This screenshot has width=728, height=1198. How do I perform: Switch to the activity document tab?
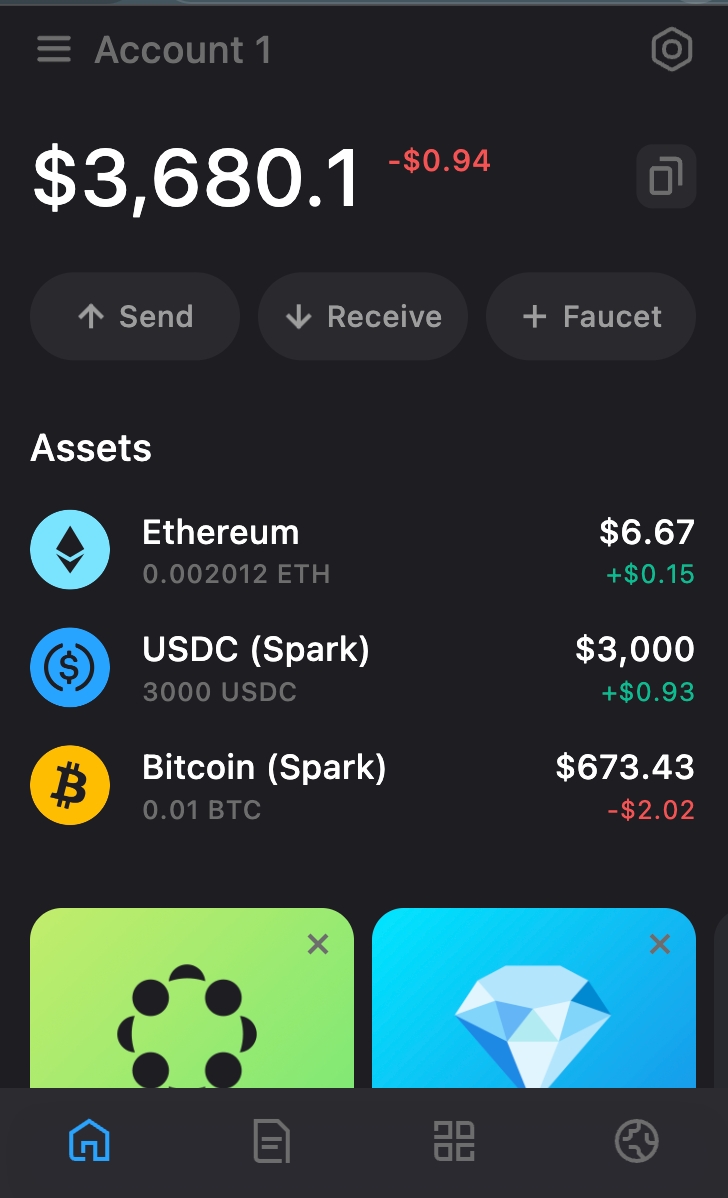point(272,1141)
